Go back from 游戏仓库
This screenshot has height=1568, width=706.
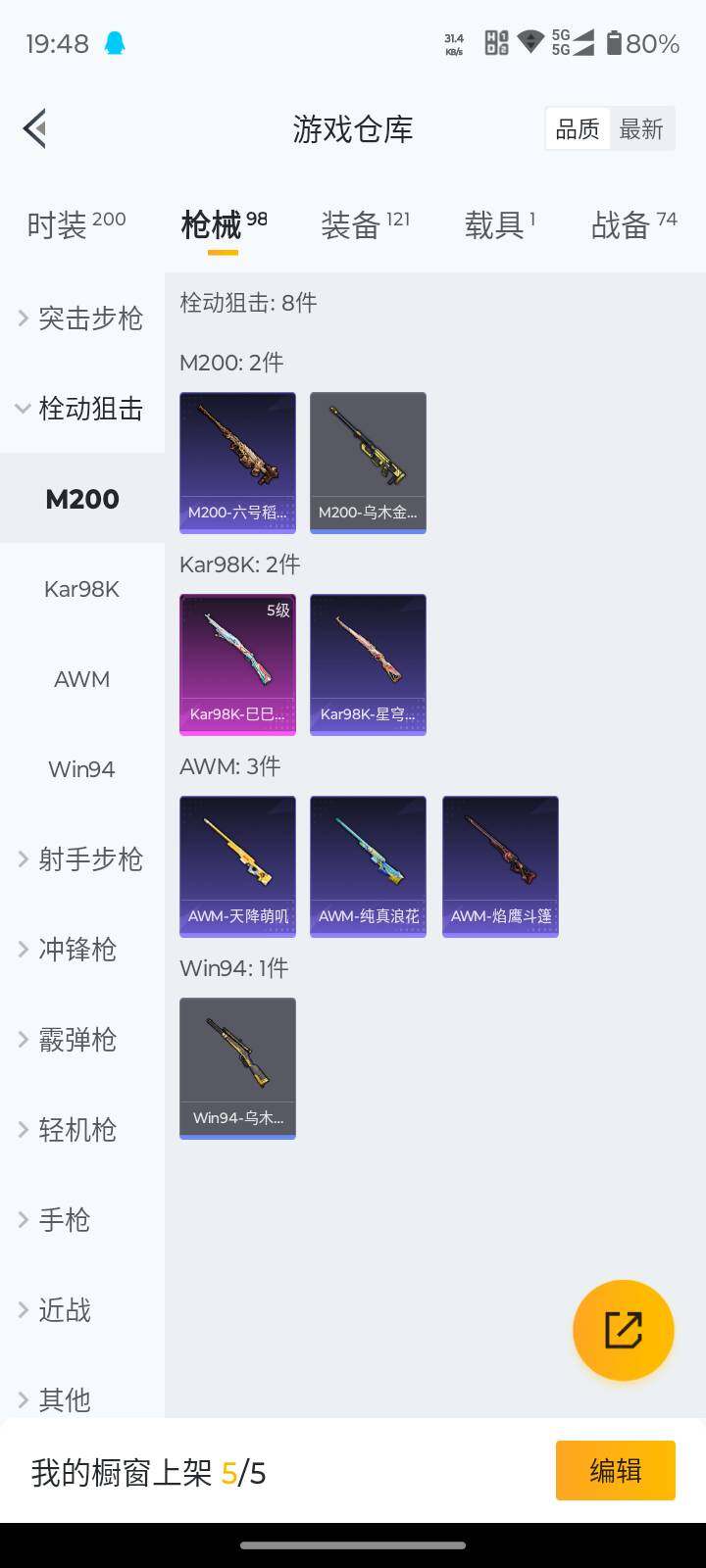tap(35, 128)
